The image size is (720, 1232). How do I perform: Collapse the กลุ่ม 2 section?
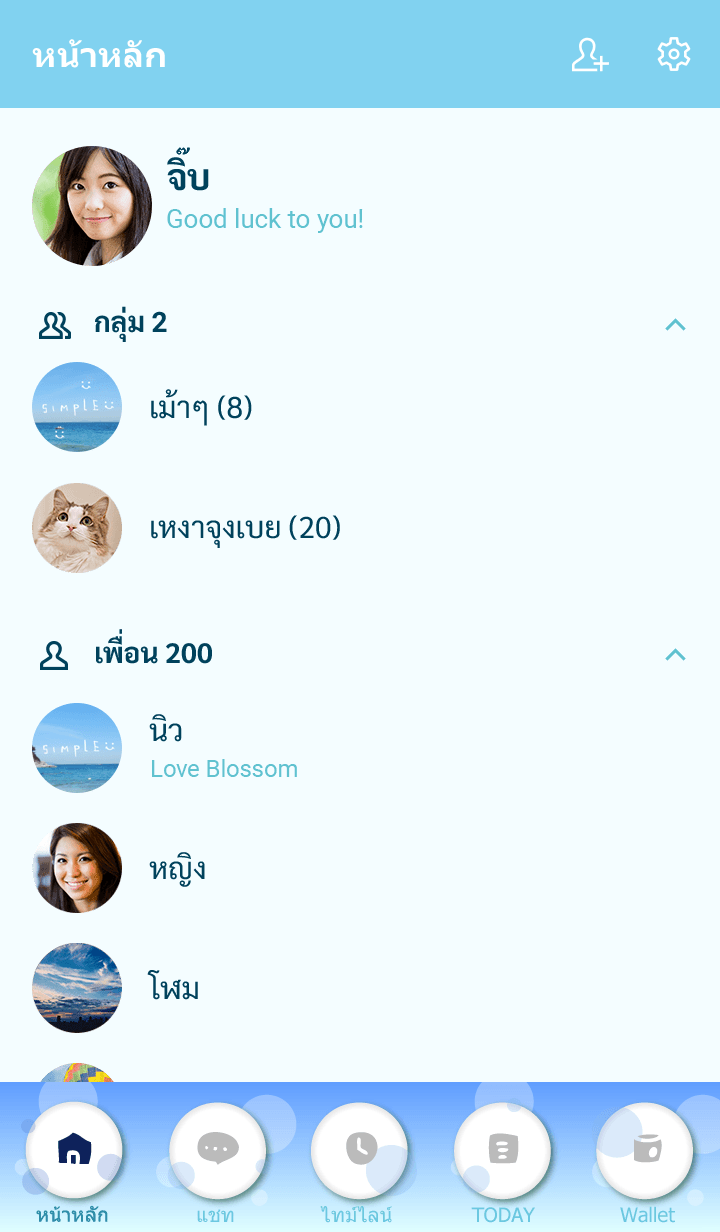click(676, 324)
